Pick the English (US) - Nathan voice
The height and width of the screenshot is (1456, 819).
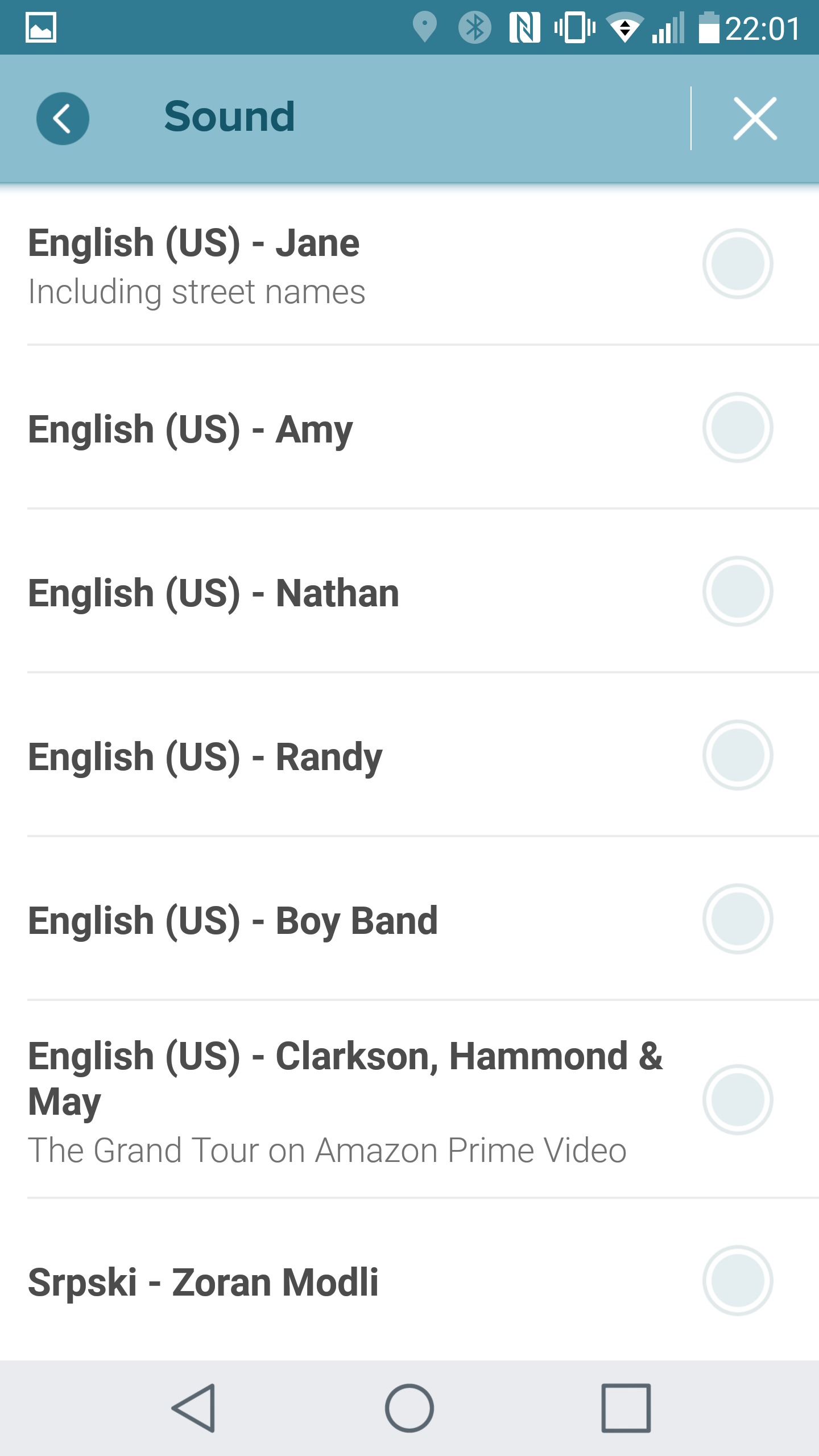pos(409,591)
